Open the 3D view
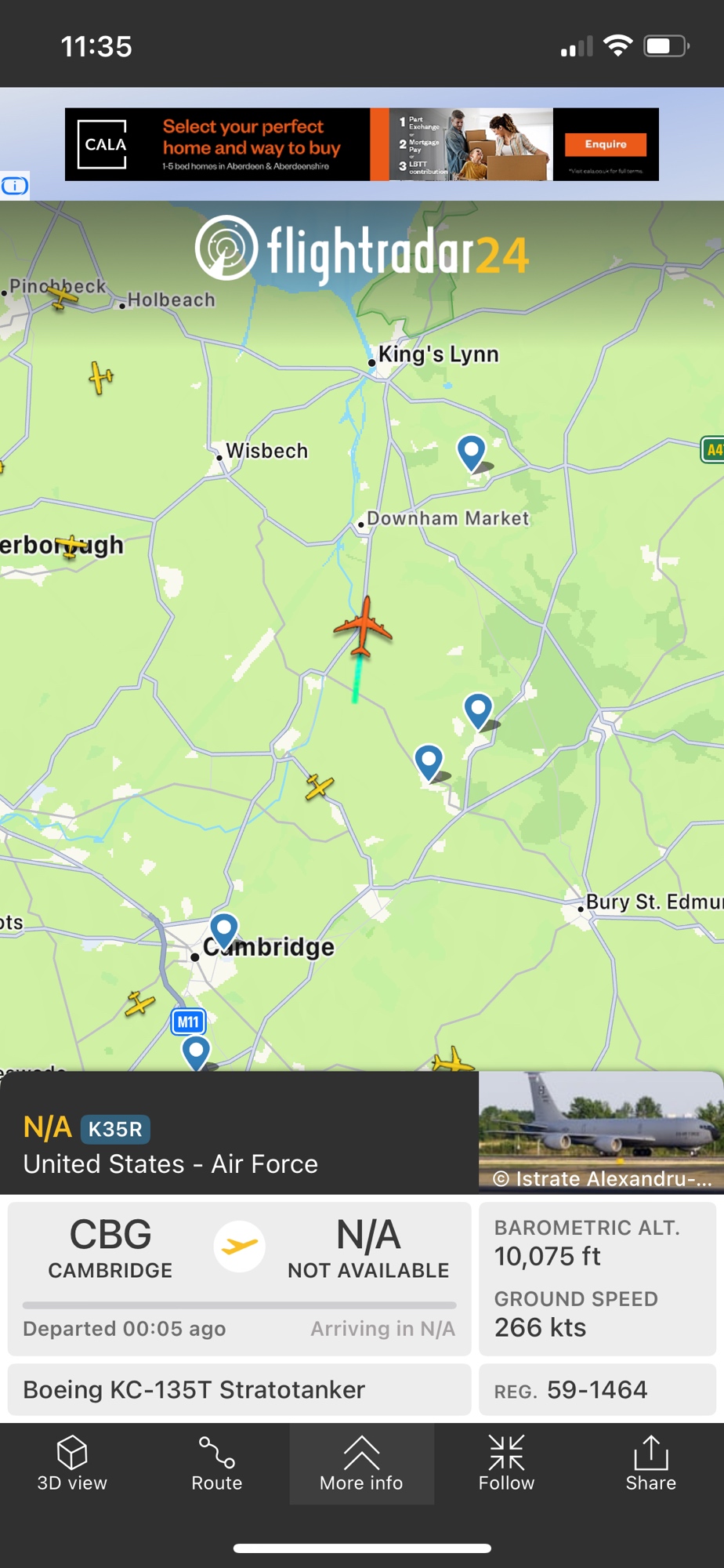The width and height of the screenshot is (724, 1568). tap(72, 1463)
